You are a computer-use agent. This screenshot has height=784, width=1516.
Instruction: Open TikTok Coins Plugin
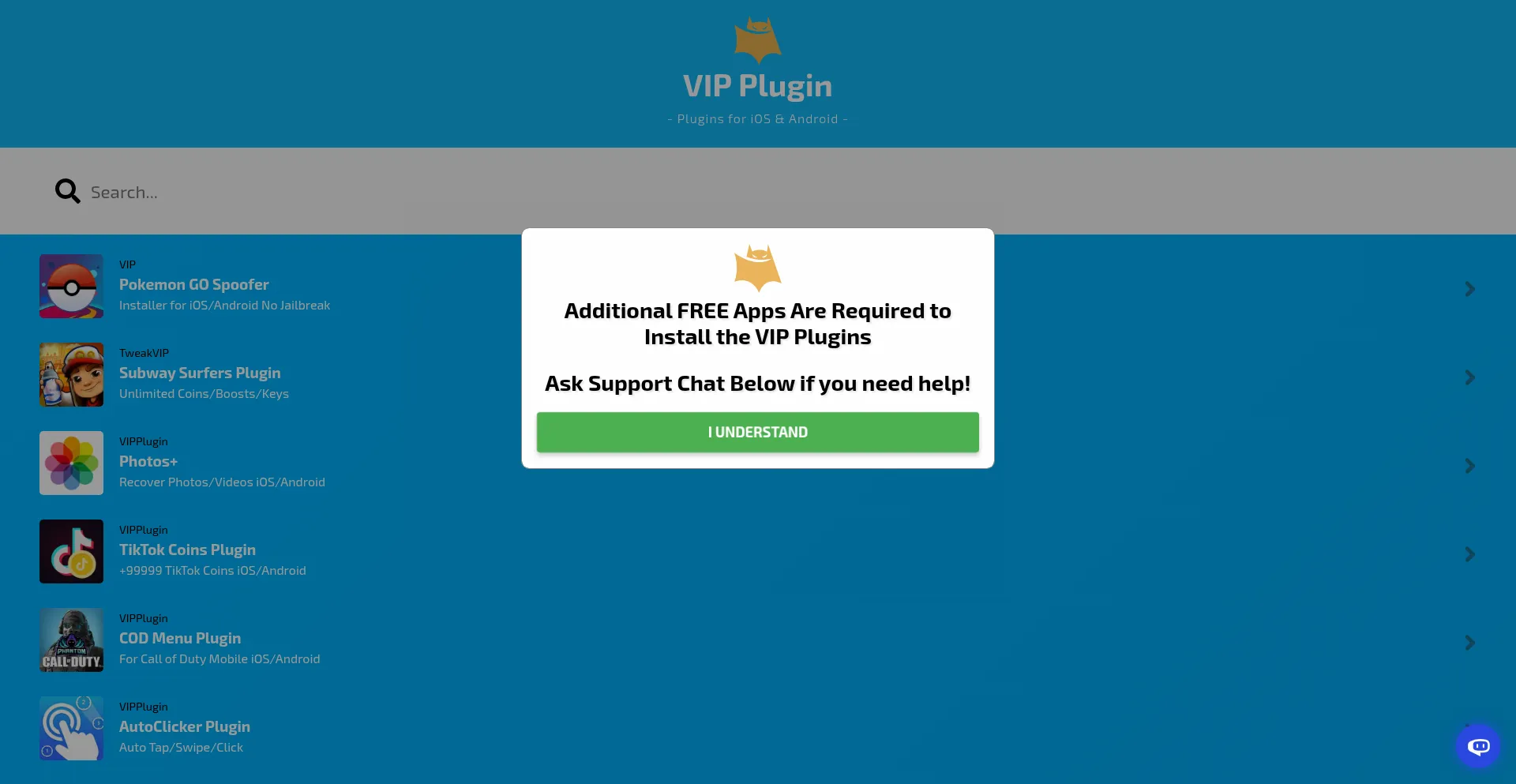[x=187, y=550]
